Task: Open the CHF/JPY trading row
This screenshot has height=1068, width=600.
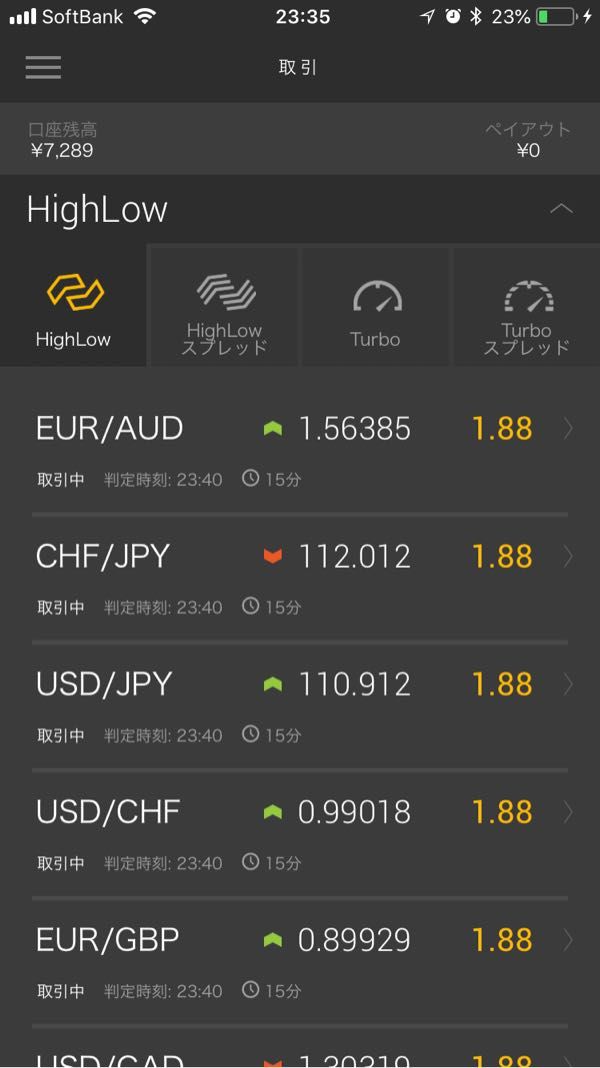Action: pyautogui.click(x=300, y=578)
